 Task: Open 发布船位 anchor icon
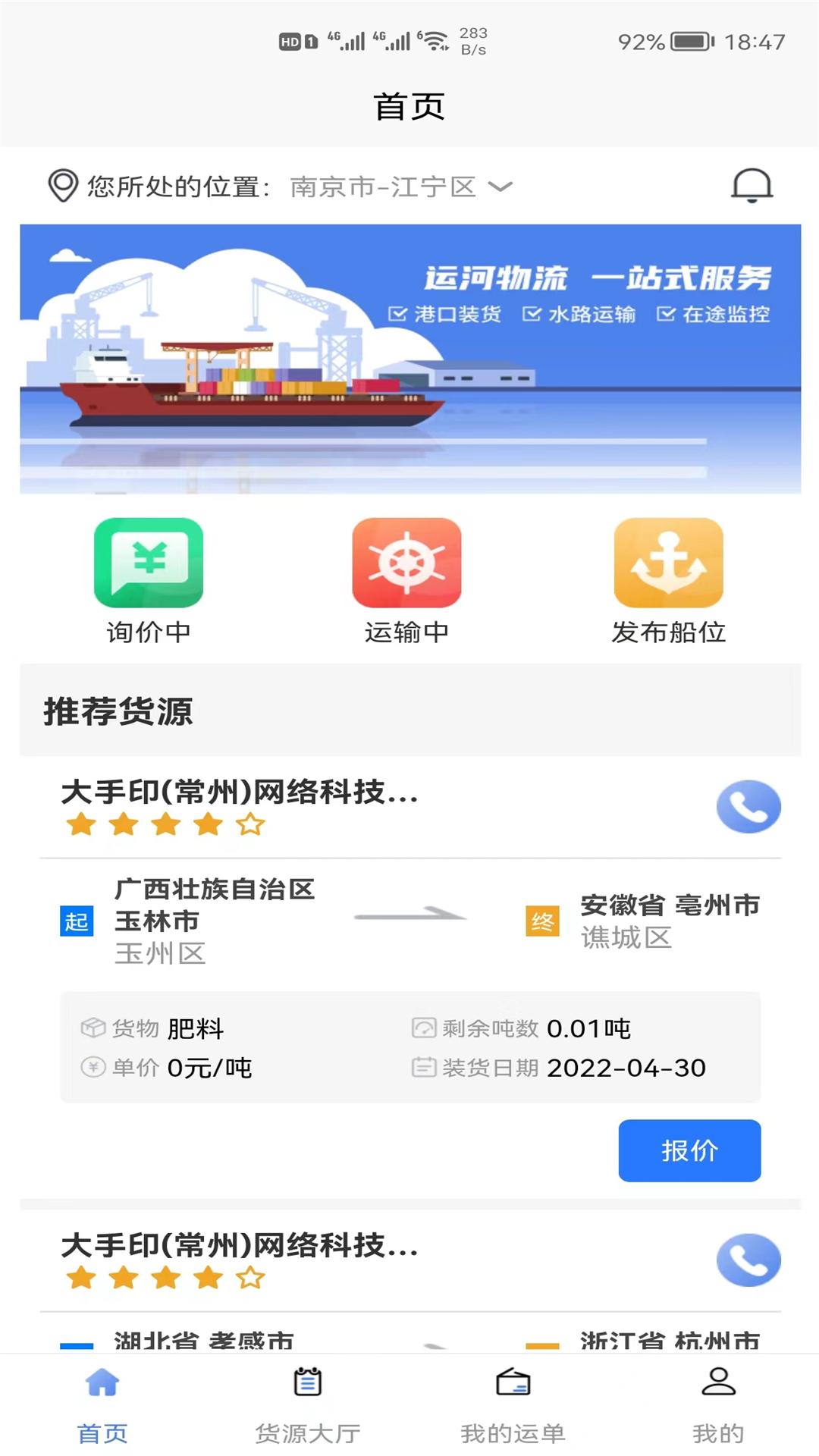click(x=667, y=563)
